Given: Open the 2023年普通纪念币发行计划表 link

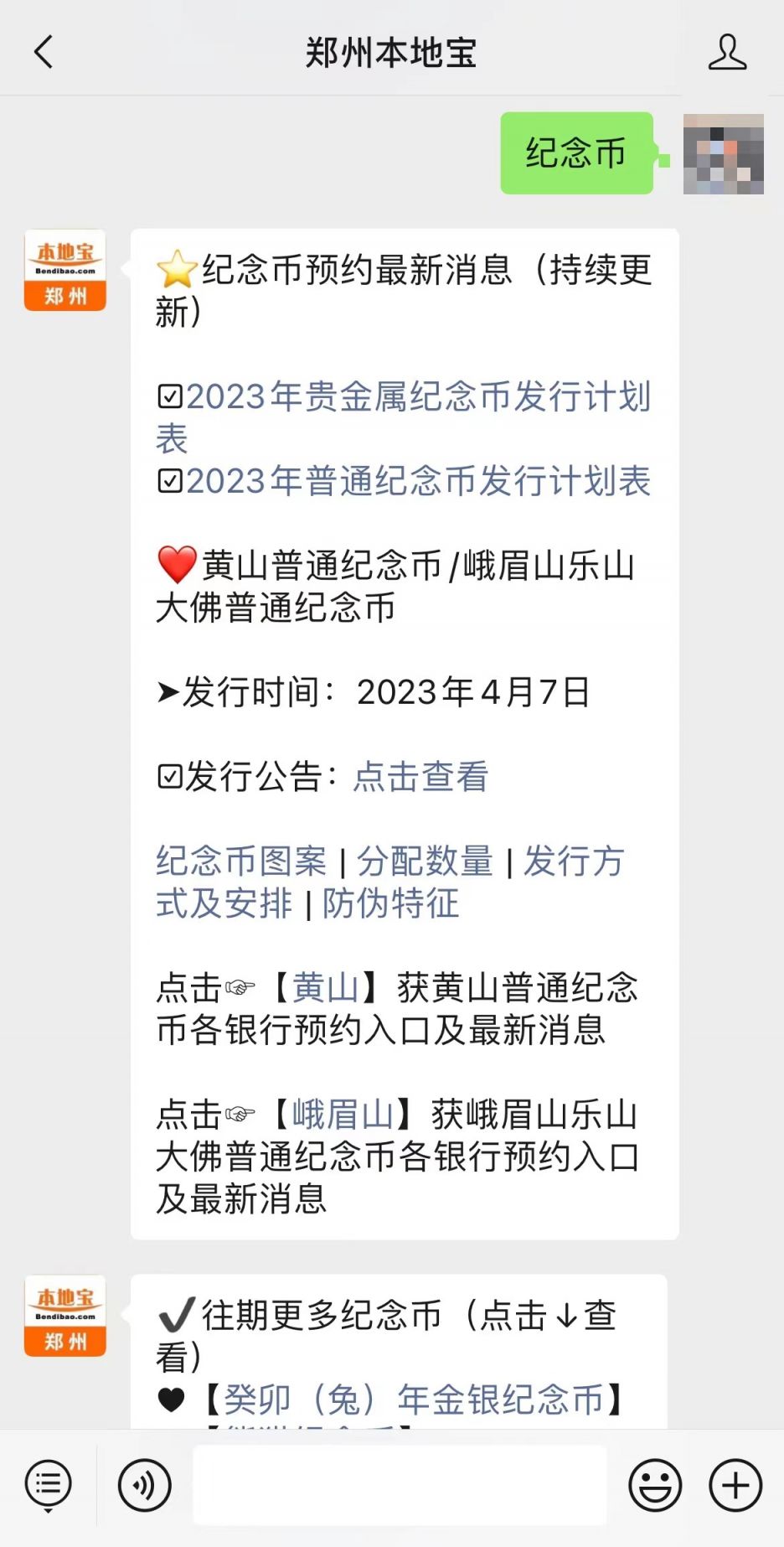Looking at the screenshot, I should (x=417, y=482).
